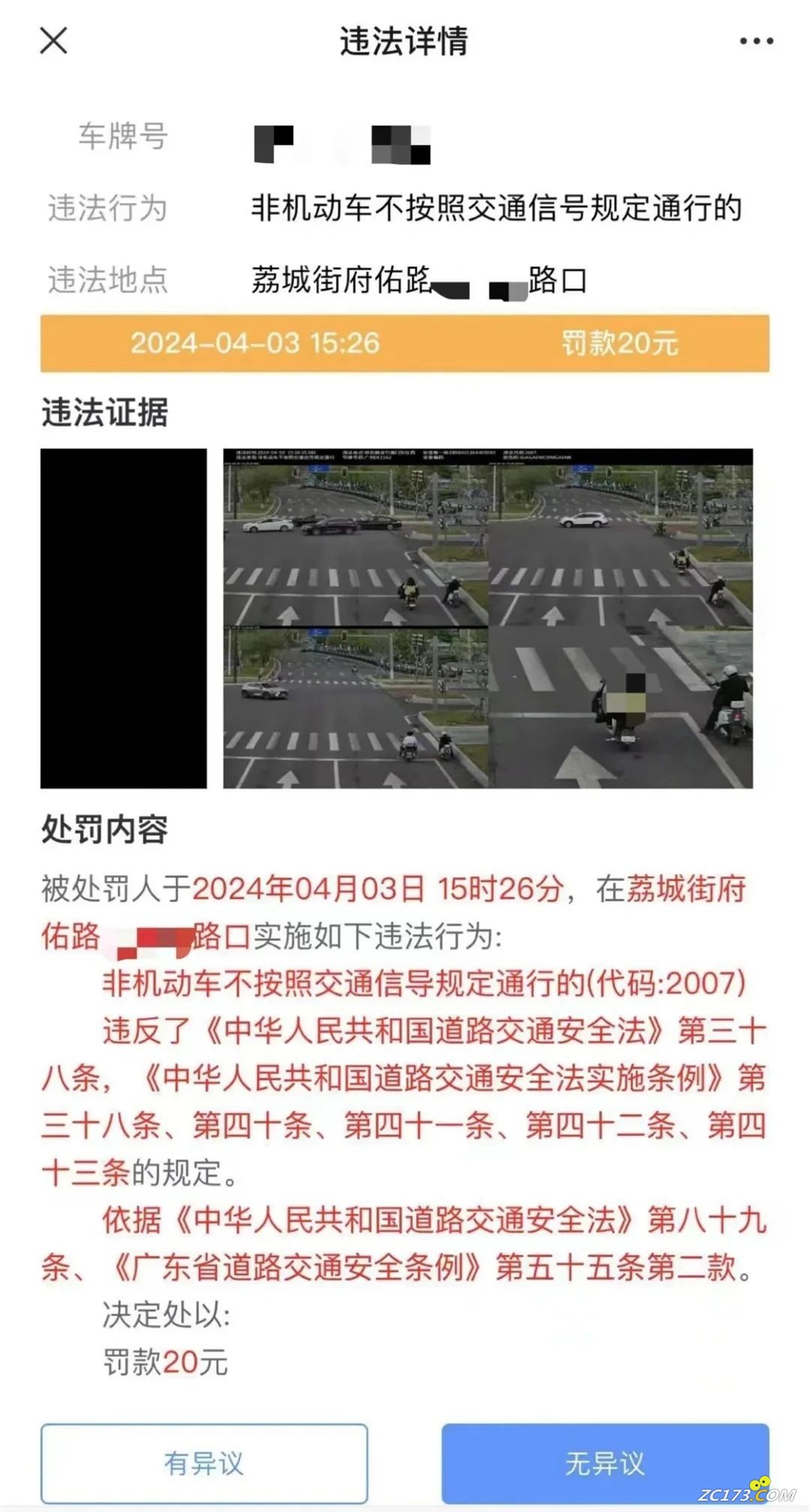Close the 违法详情 page
The height and width of the screenshot is (1512, 810).
click(x=53, y=40)
